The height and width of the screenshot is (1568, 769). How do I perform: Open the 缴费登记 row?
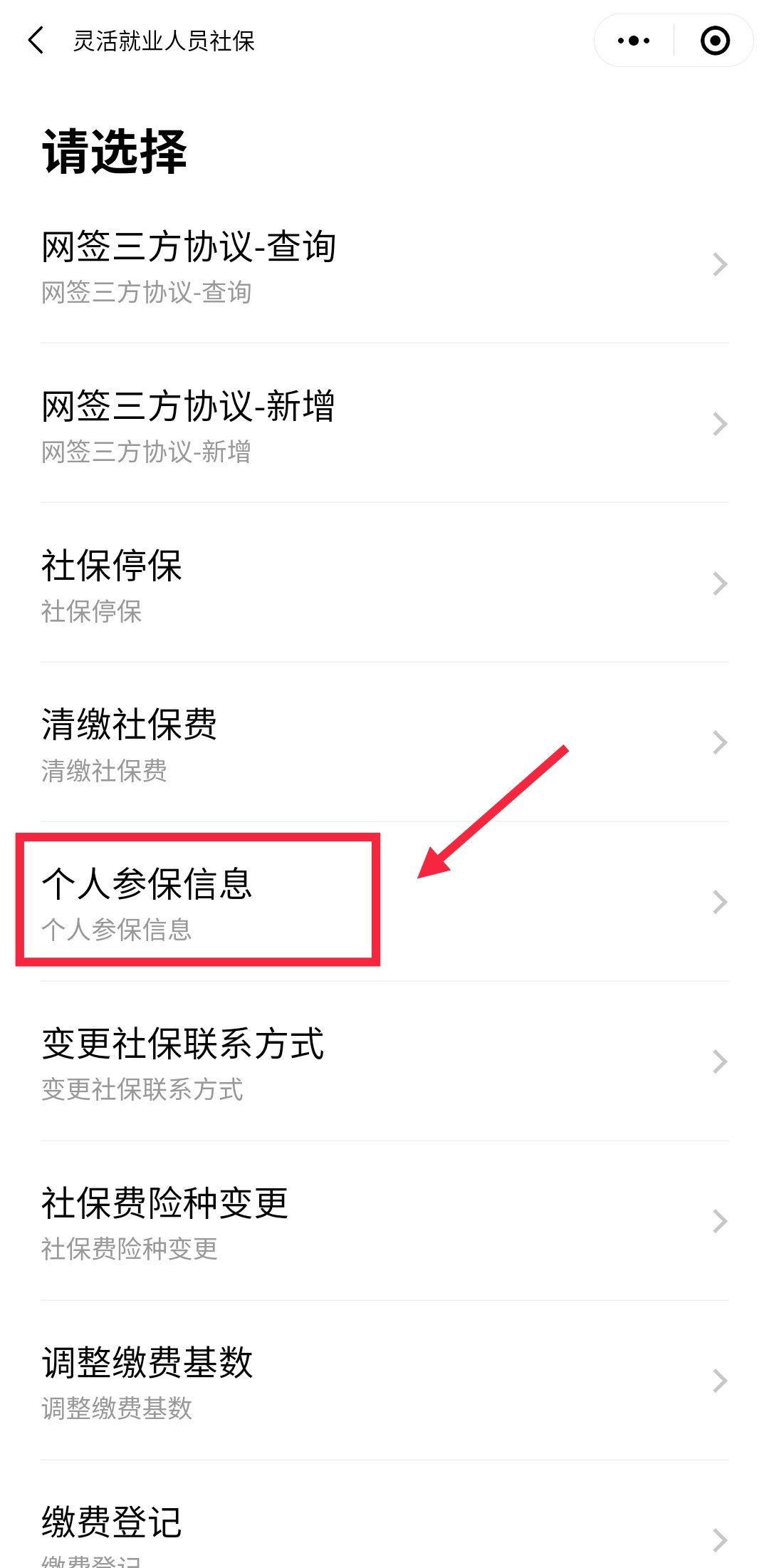[x=384, y=1532]
